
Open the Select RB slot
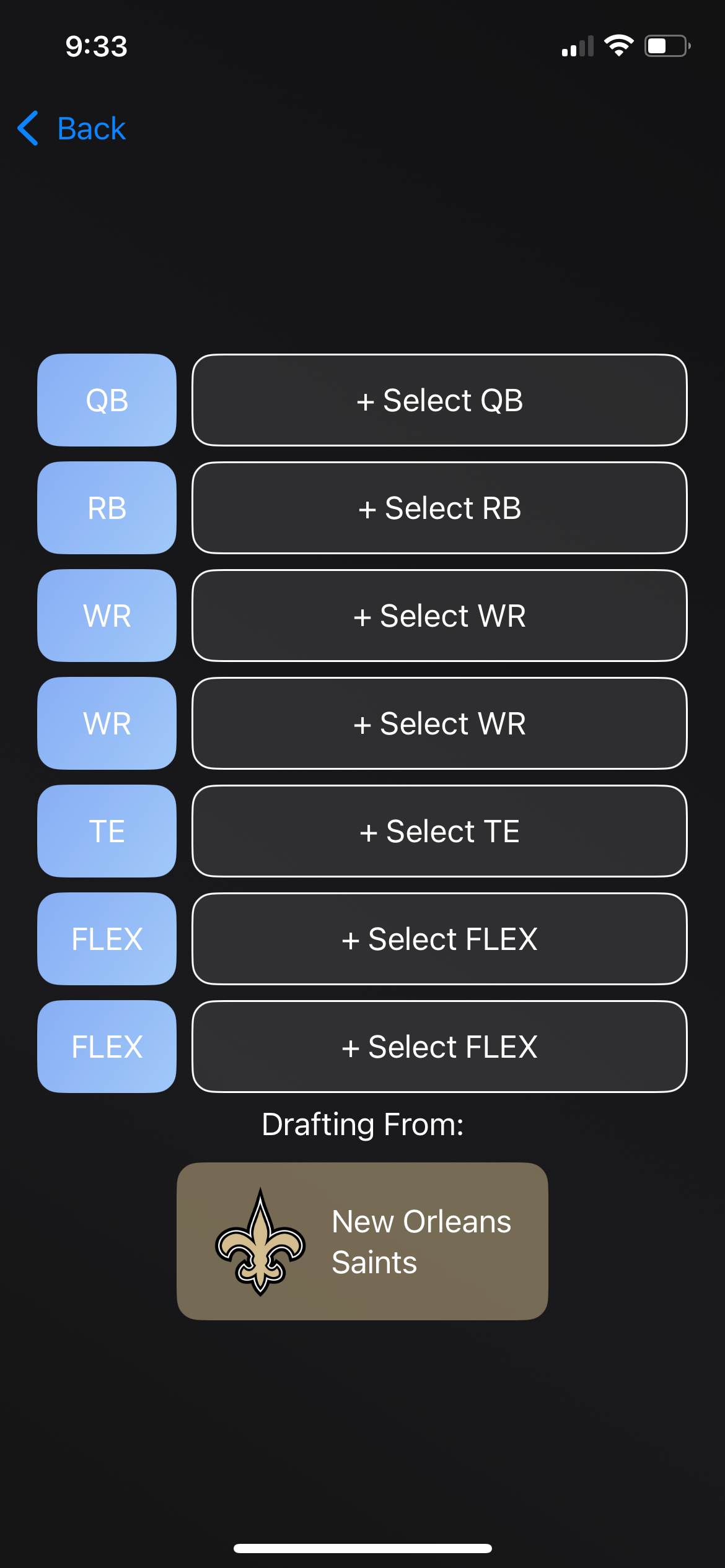pos(439,508)
